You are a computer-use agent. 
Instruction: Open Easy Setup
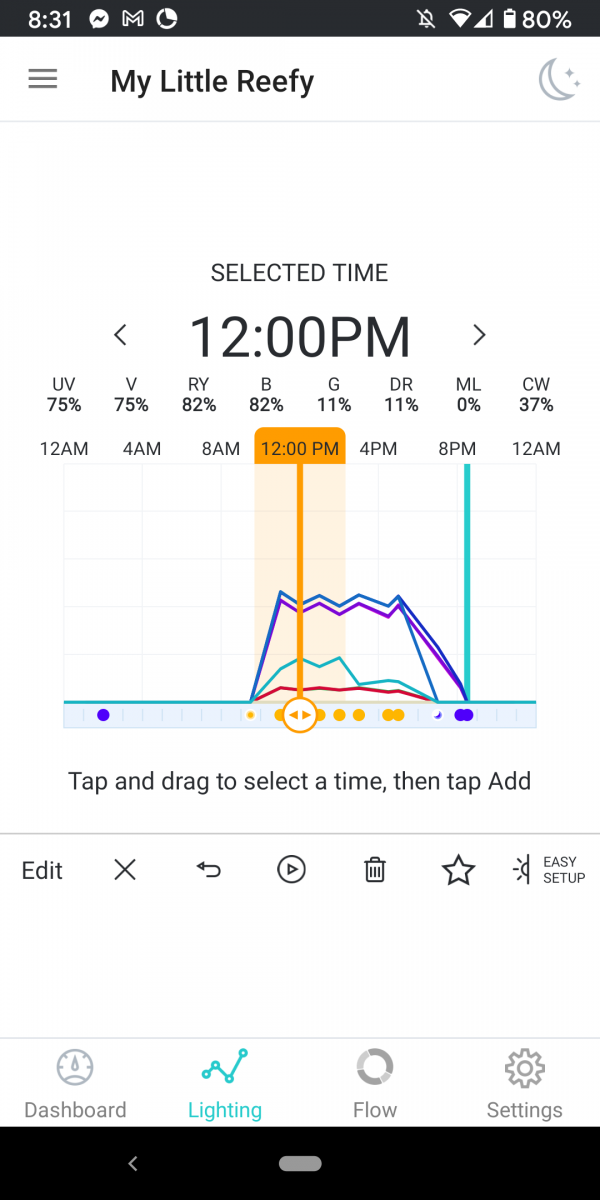pyautogui.click(x=548, y=870)
